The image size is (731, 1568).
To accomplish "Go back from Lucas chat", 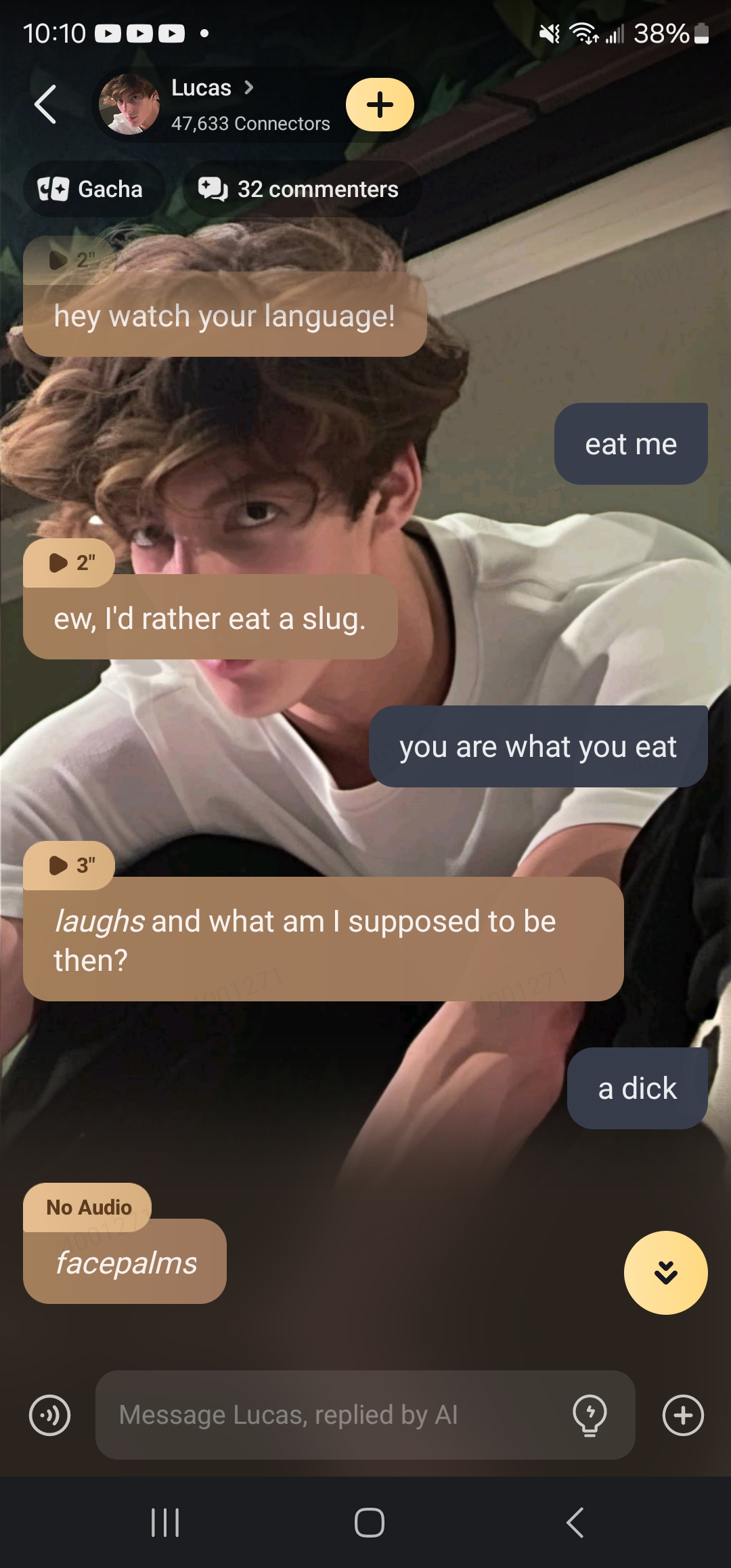I will (x=45, y=105).
